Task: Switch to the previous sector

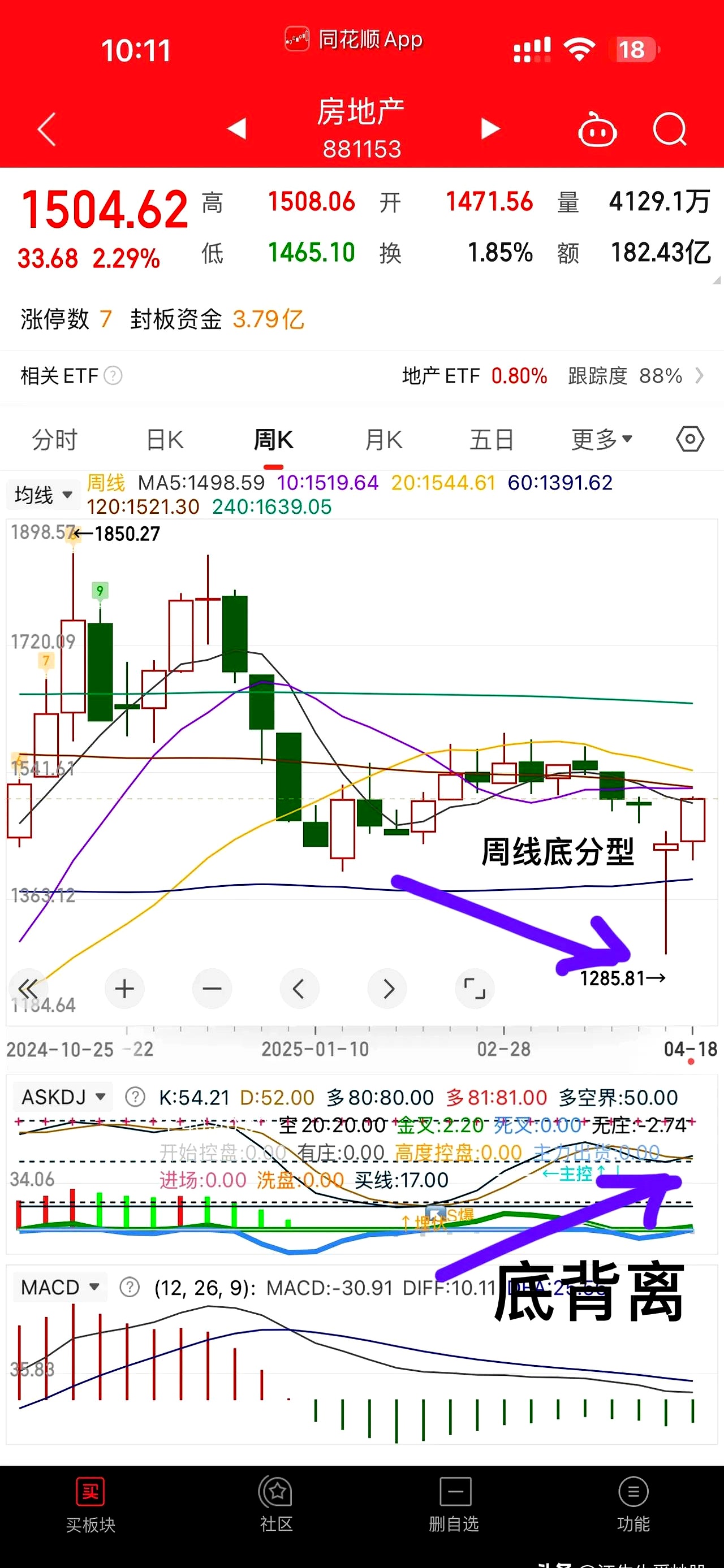Action: point(236,128)
